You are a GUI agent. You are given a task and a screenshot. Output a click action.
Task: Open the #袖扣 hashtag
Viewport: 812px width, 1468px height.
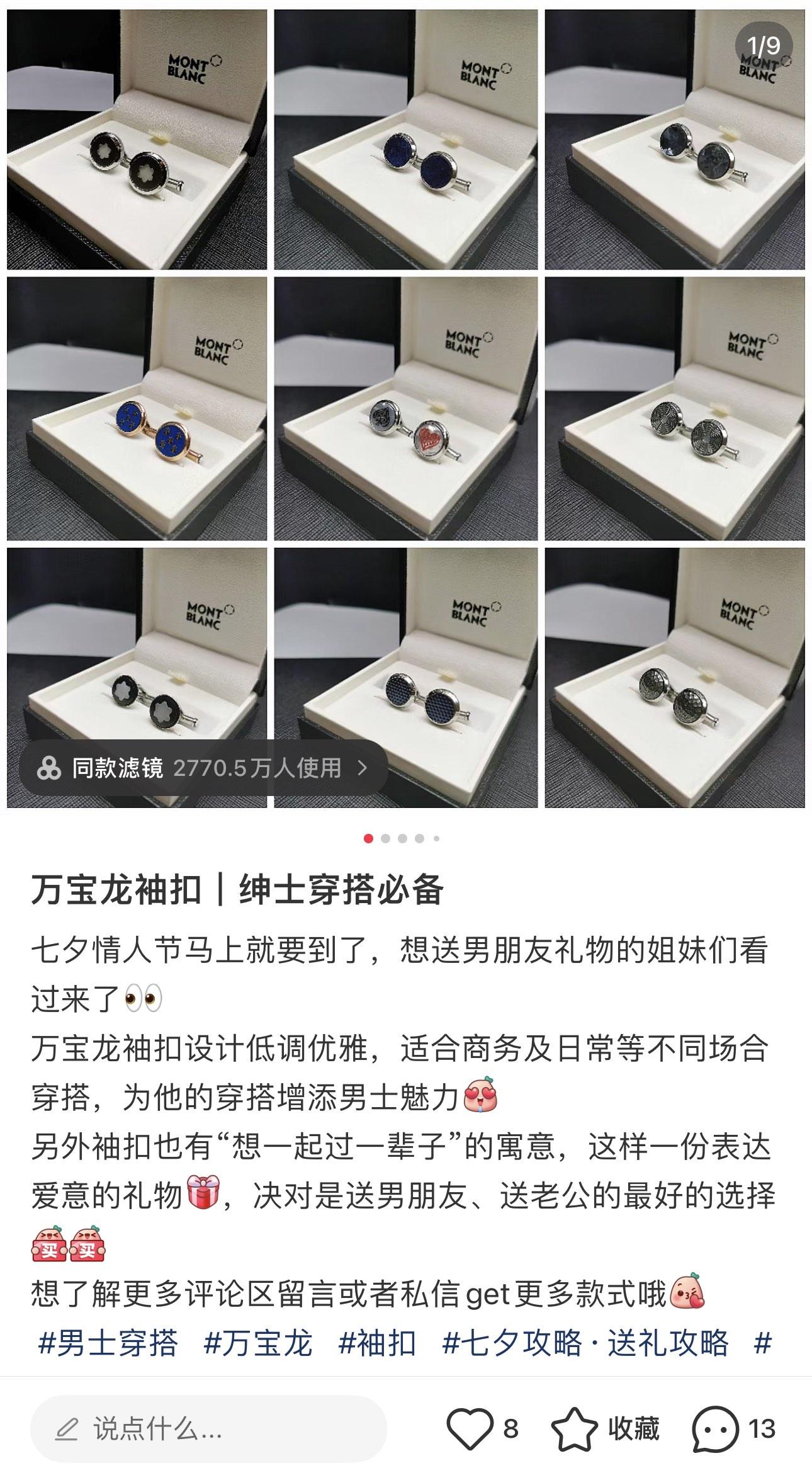coord(377,1344)
